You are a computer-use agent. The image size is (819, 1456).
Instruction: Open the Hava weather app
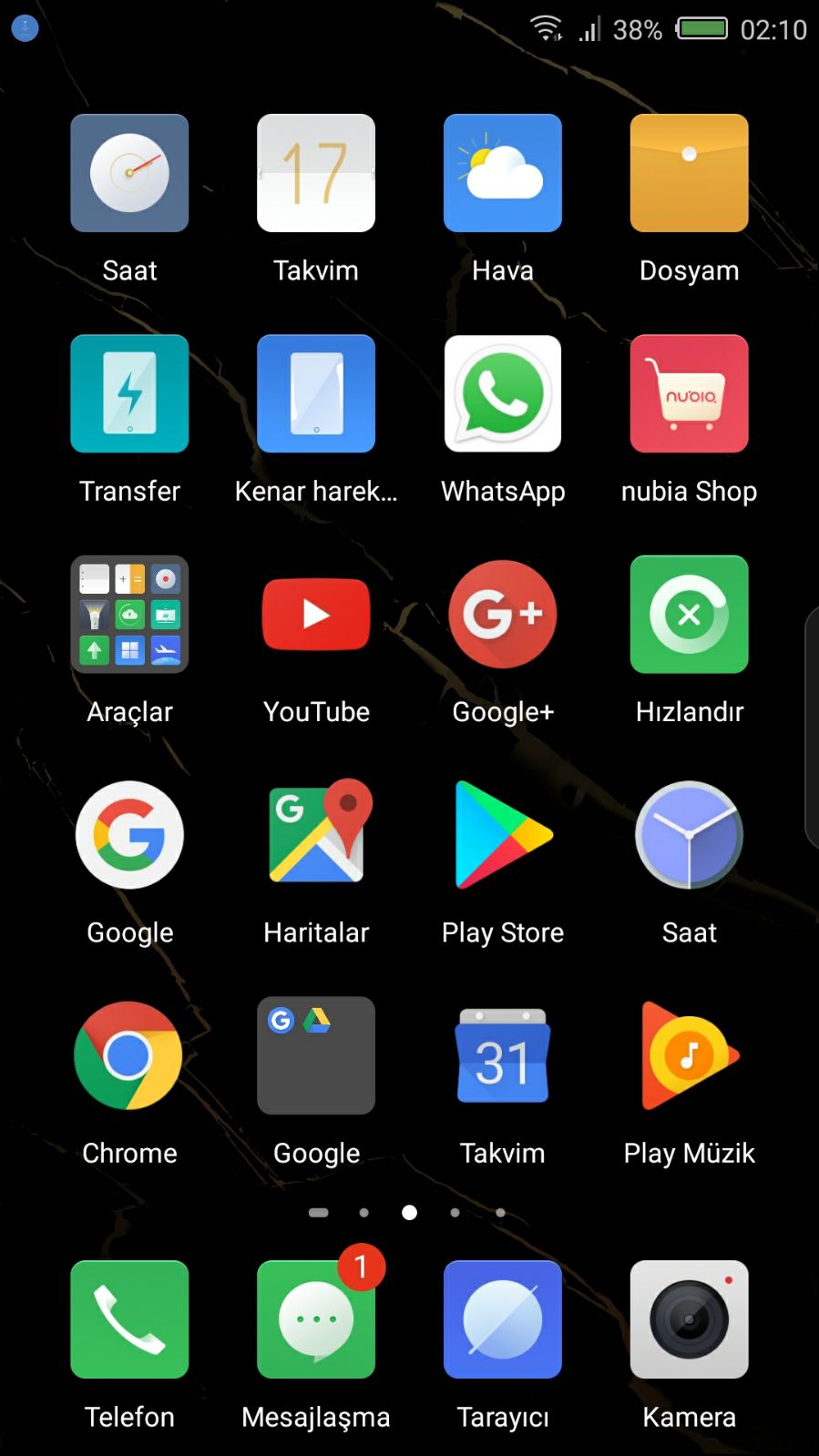click(502, 173)
